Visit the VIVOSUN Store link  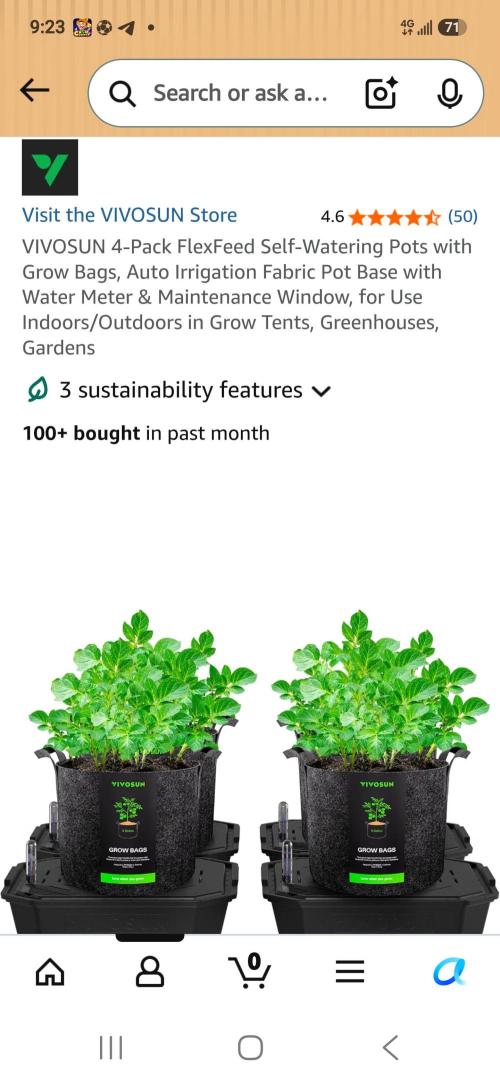[129, 215]
